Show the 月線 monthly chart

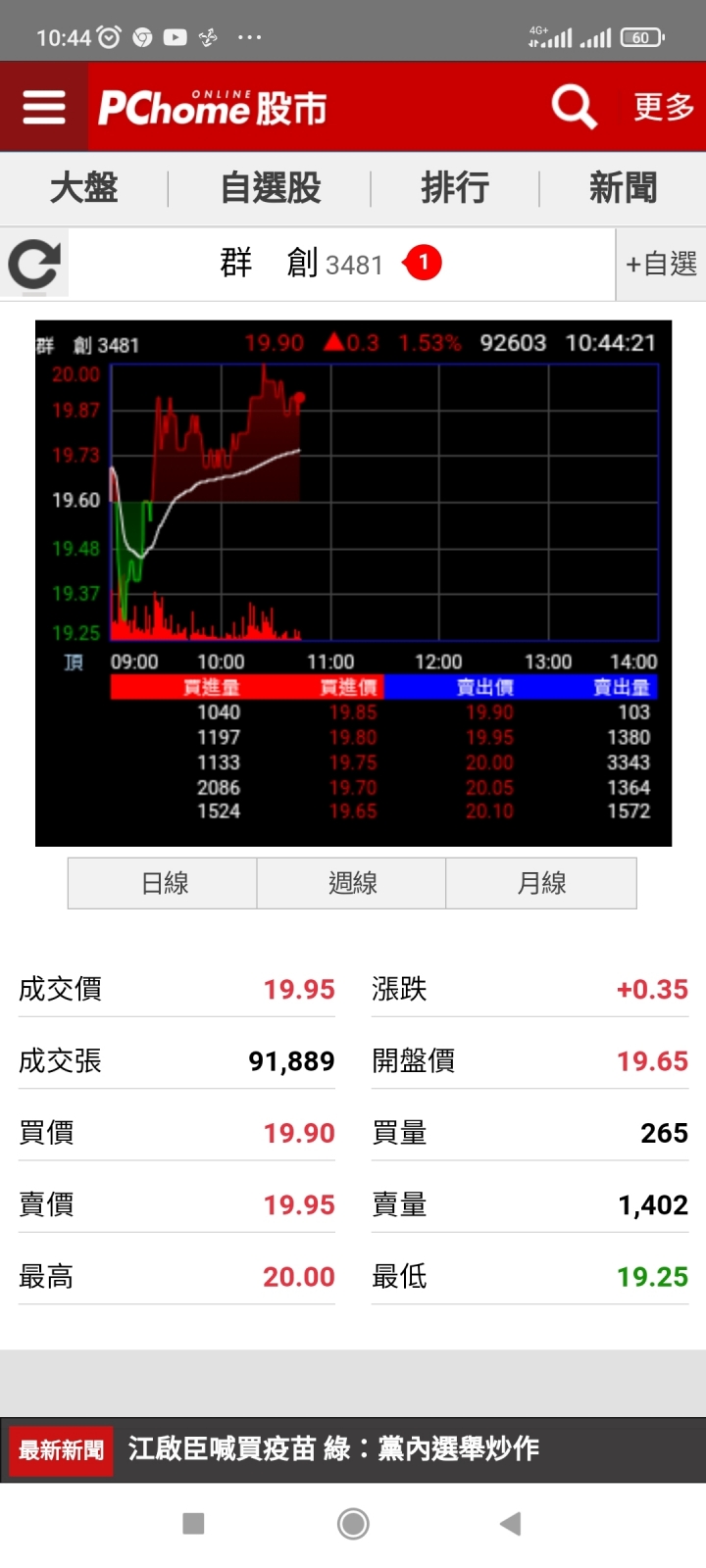[x=541, y=883]
